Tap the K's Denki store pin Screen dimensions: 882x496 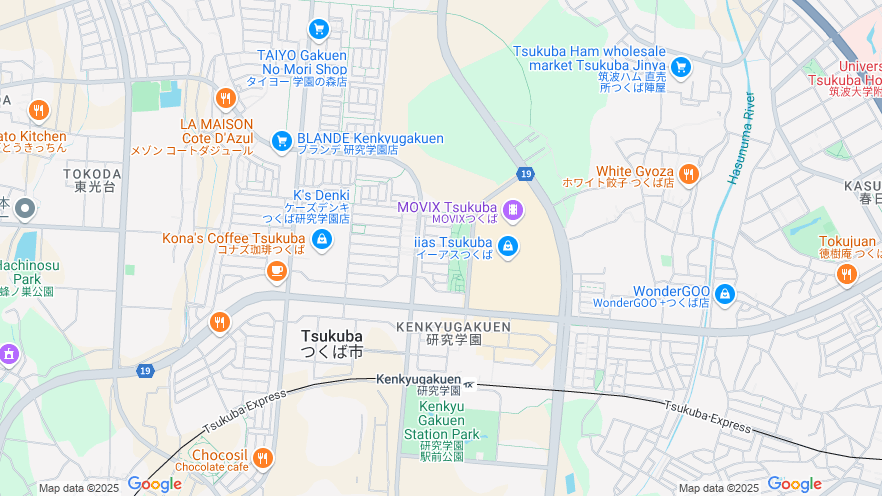(x=322, y=238)
